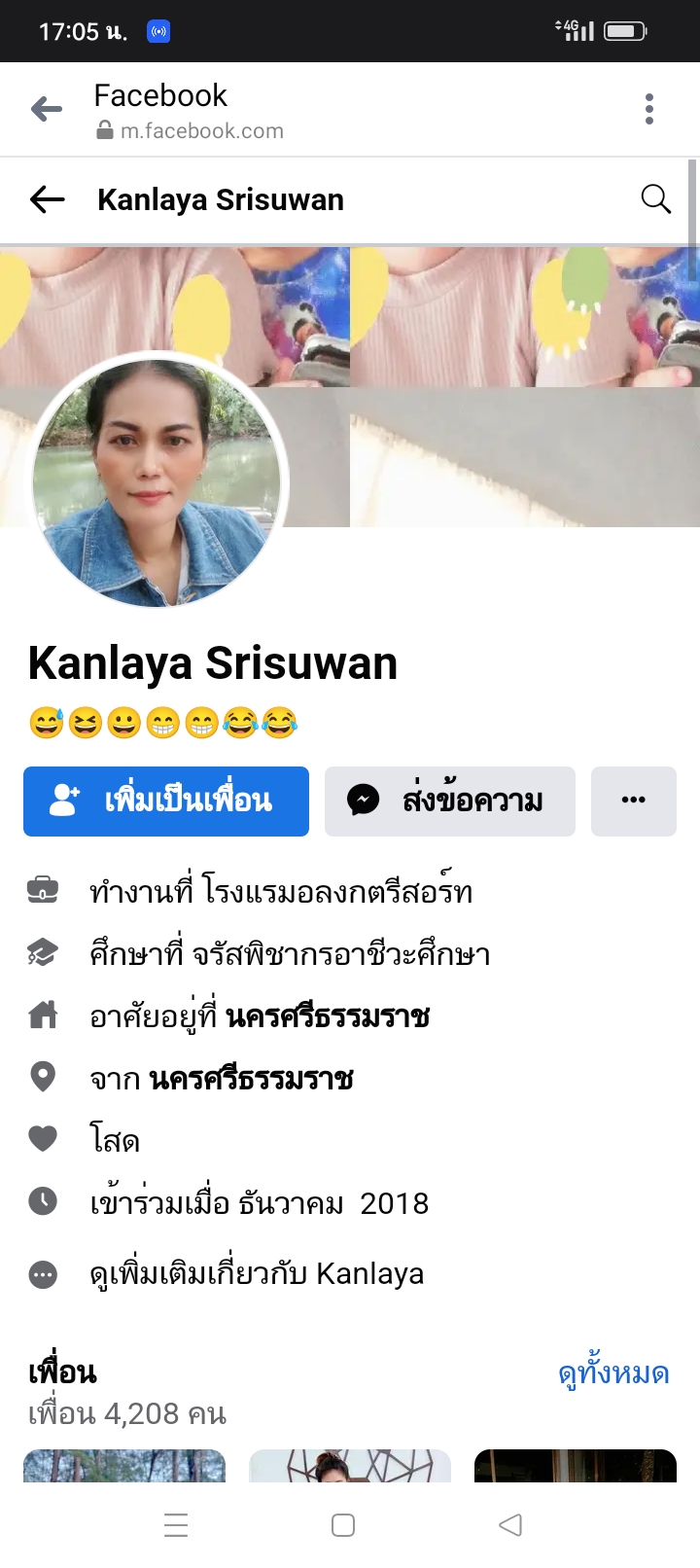This screenshot has height=1568, width=700.
Task: Open the profile search magnifier icon
Action: tap(656, 198)
